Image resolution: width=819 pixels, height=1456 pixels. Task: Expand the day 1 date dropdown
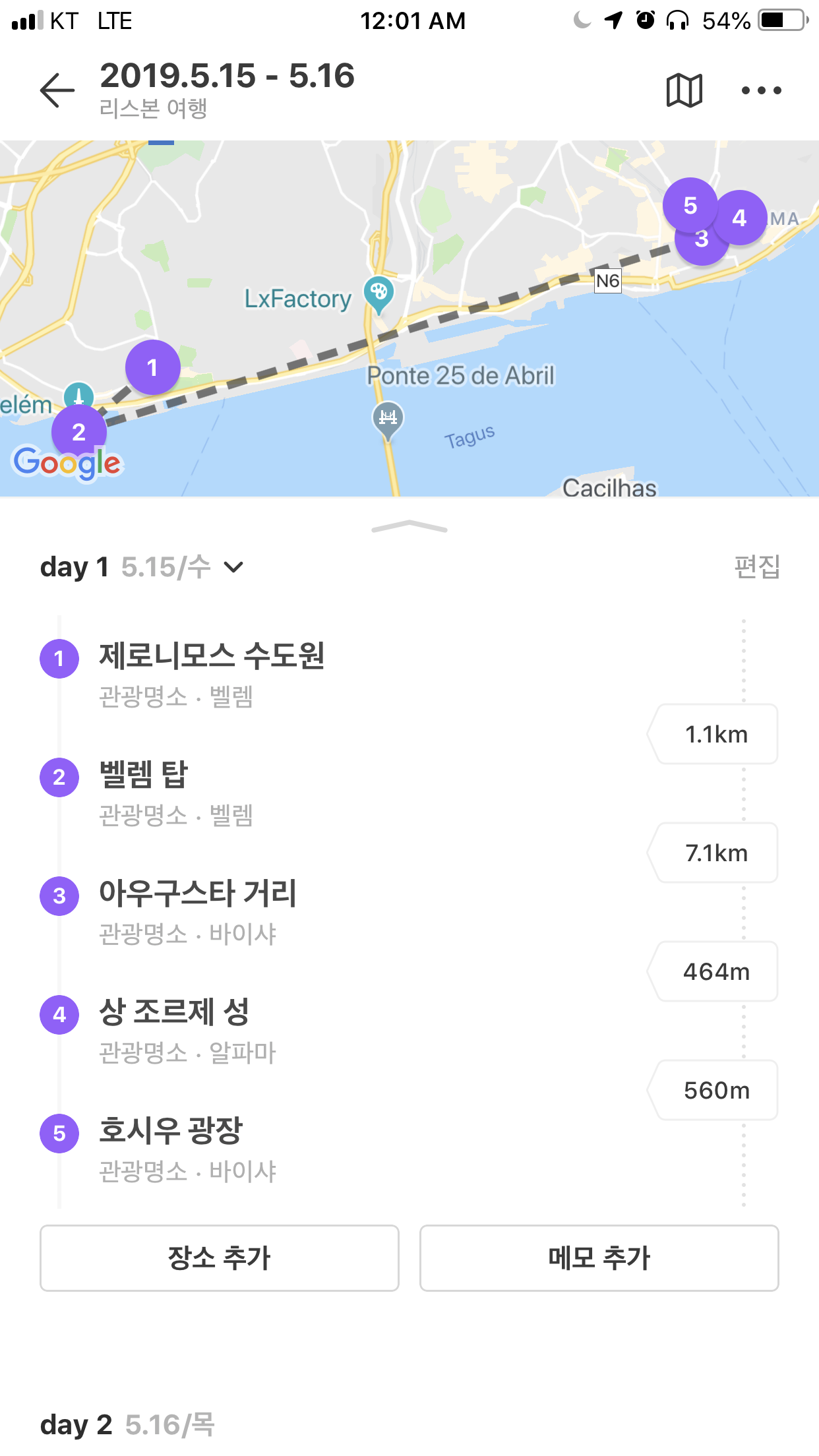pyautogui.click(x=234, y=567)
